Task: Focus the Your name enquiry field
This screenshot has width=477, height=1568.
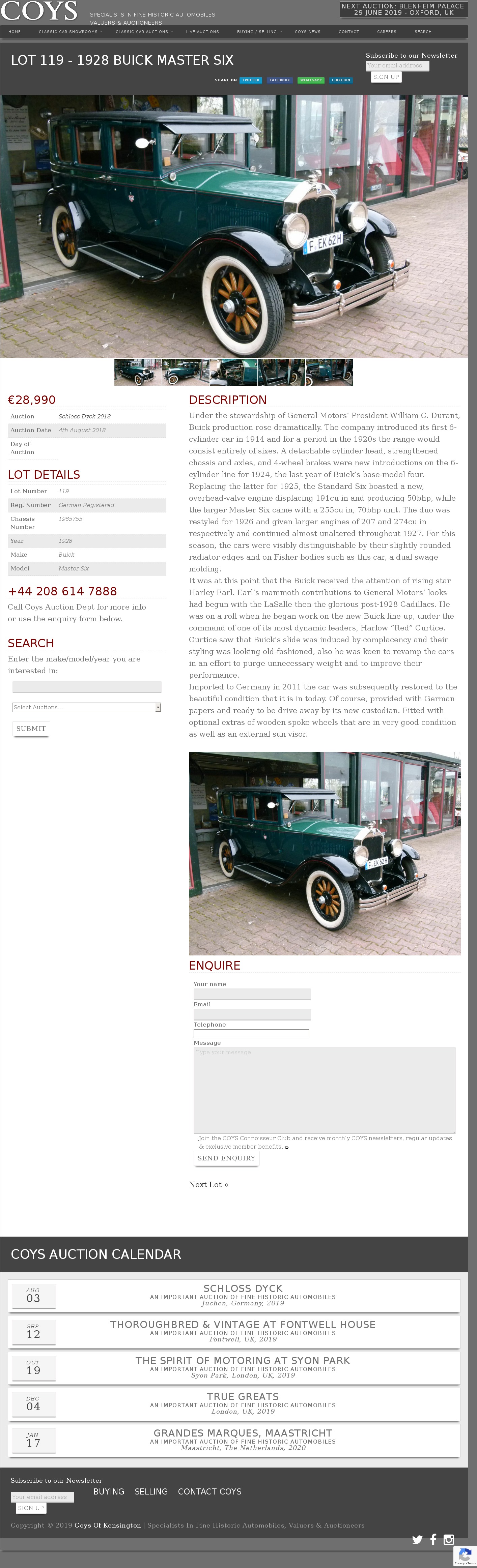Action: (x=252, y=994)
